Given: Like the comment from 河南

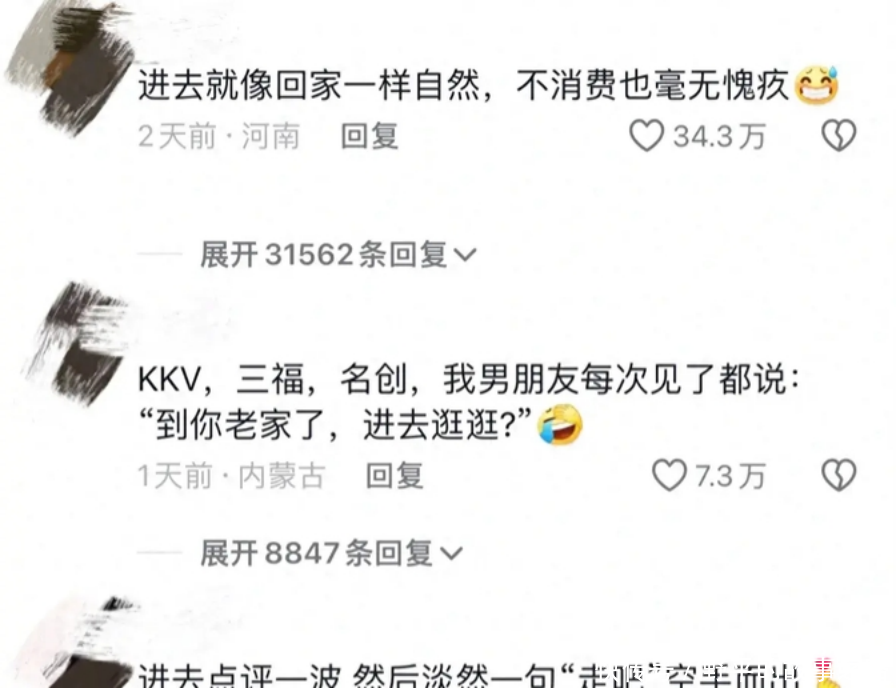Looking at the screenshot, I should pos(647,136).
